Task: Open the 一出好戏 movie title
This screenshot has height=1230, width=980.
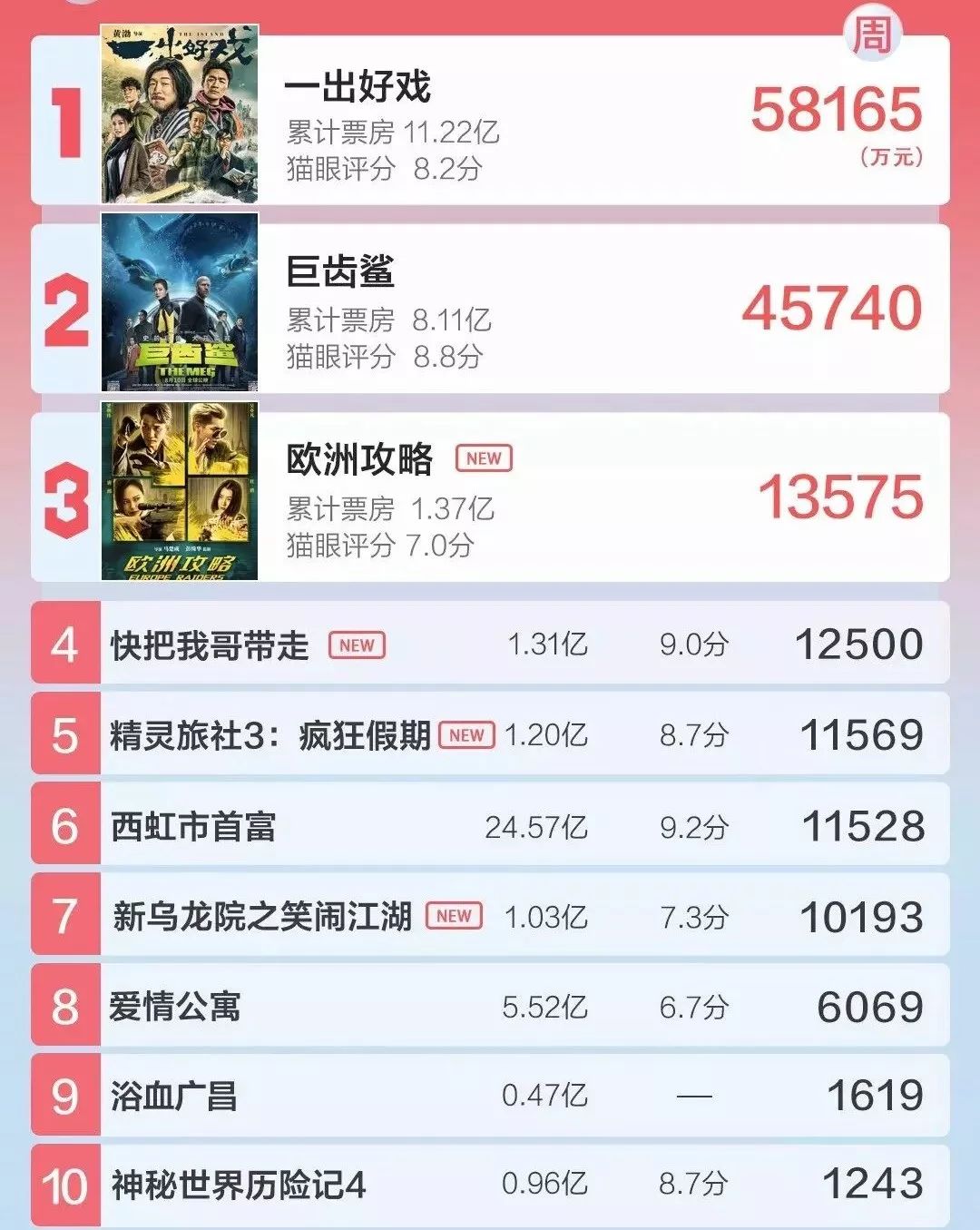Action: (358, 89)
